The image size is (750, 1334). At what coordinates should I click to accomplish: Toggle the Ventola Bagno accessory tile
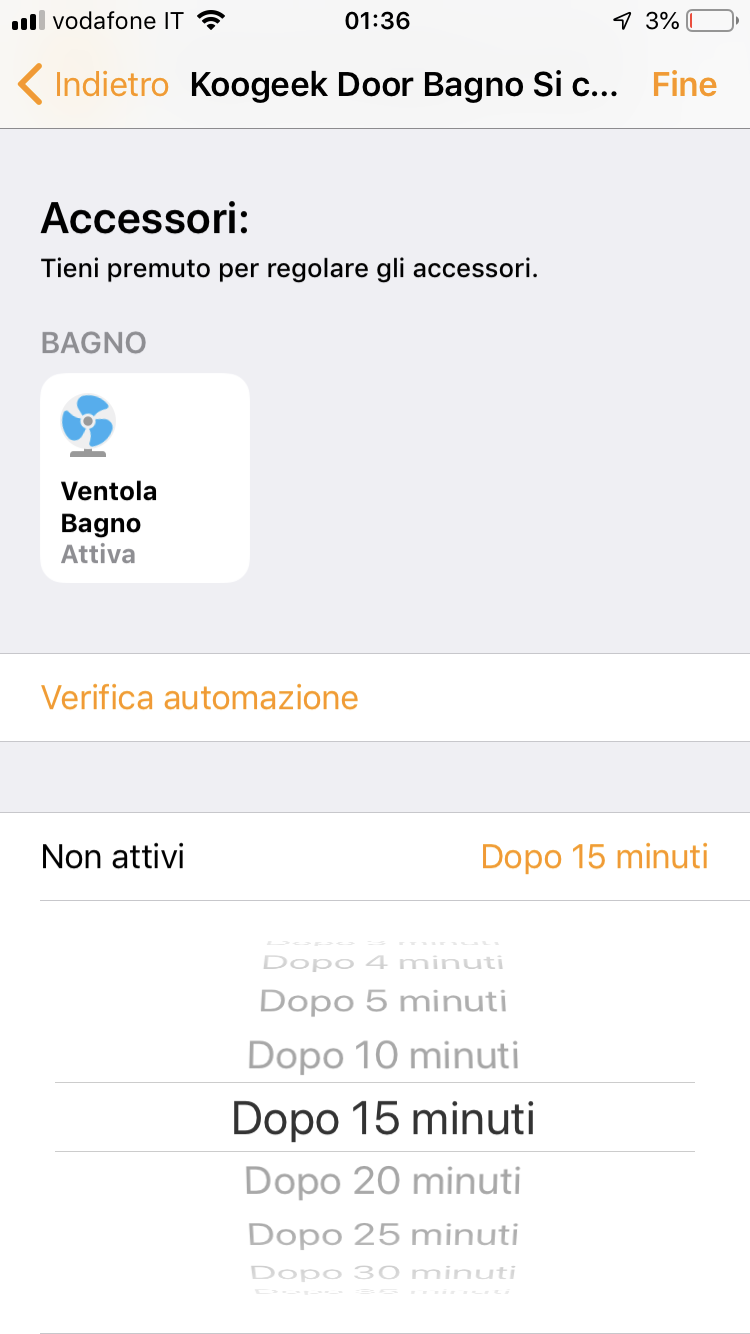[145, 478]
